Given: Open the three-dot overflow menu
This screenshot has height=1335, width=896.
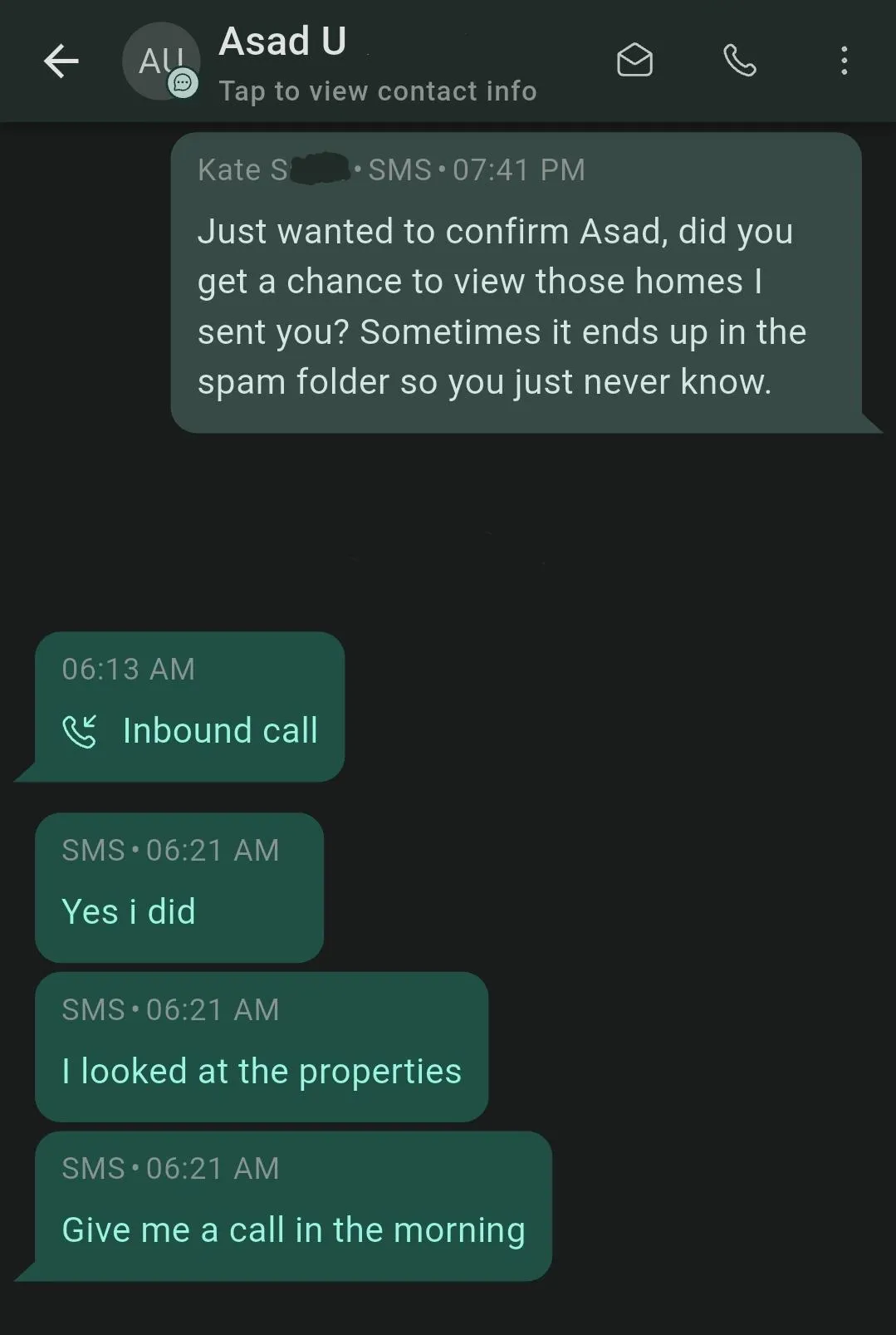Looking at the screenshot, I should click(844, 61).
